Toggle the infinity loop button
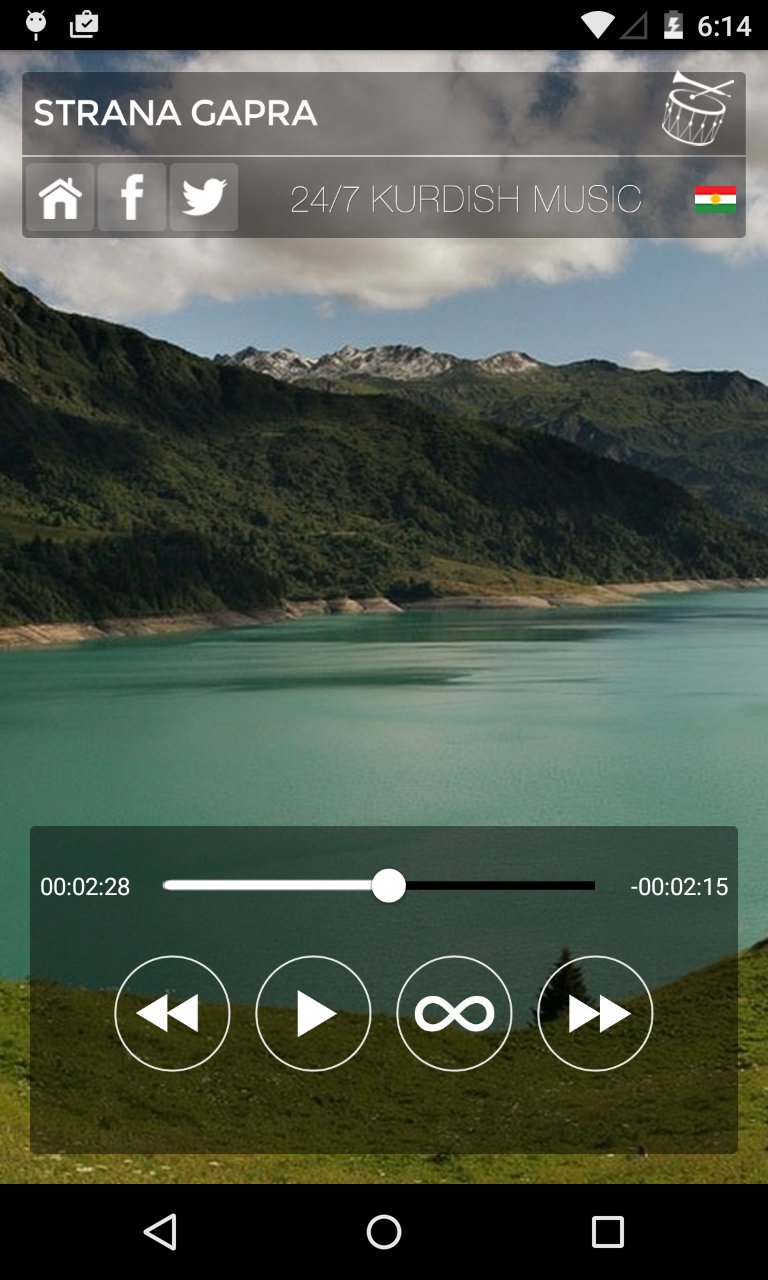The width and height of the screenshot is (768, 1280). (454, 1014)
